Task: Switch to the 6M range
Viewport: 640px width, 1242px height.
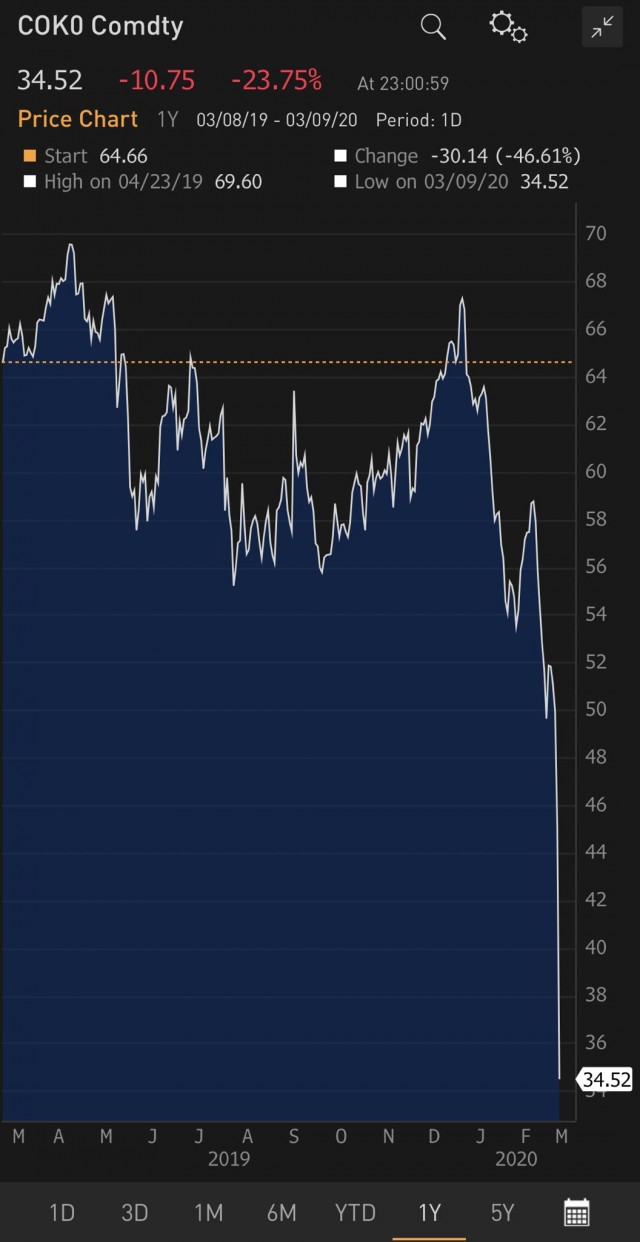Action: pos(282,1213)
